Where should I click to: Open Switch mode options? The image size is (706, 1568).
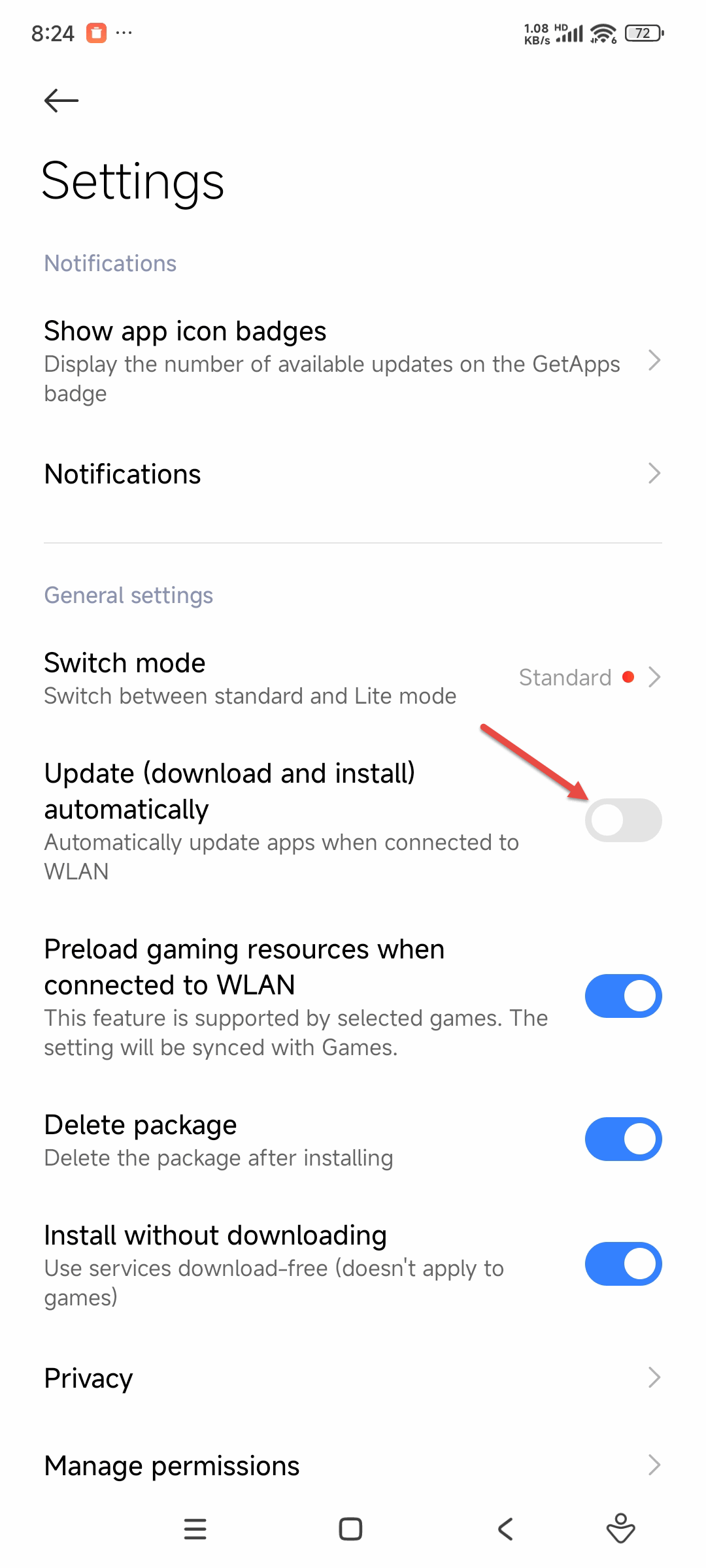(353, 678)
